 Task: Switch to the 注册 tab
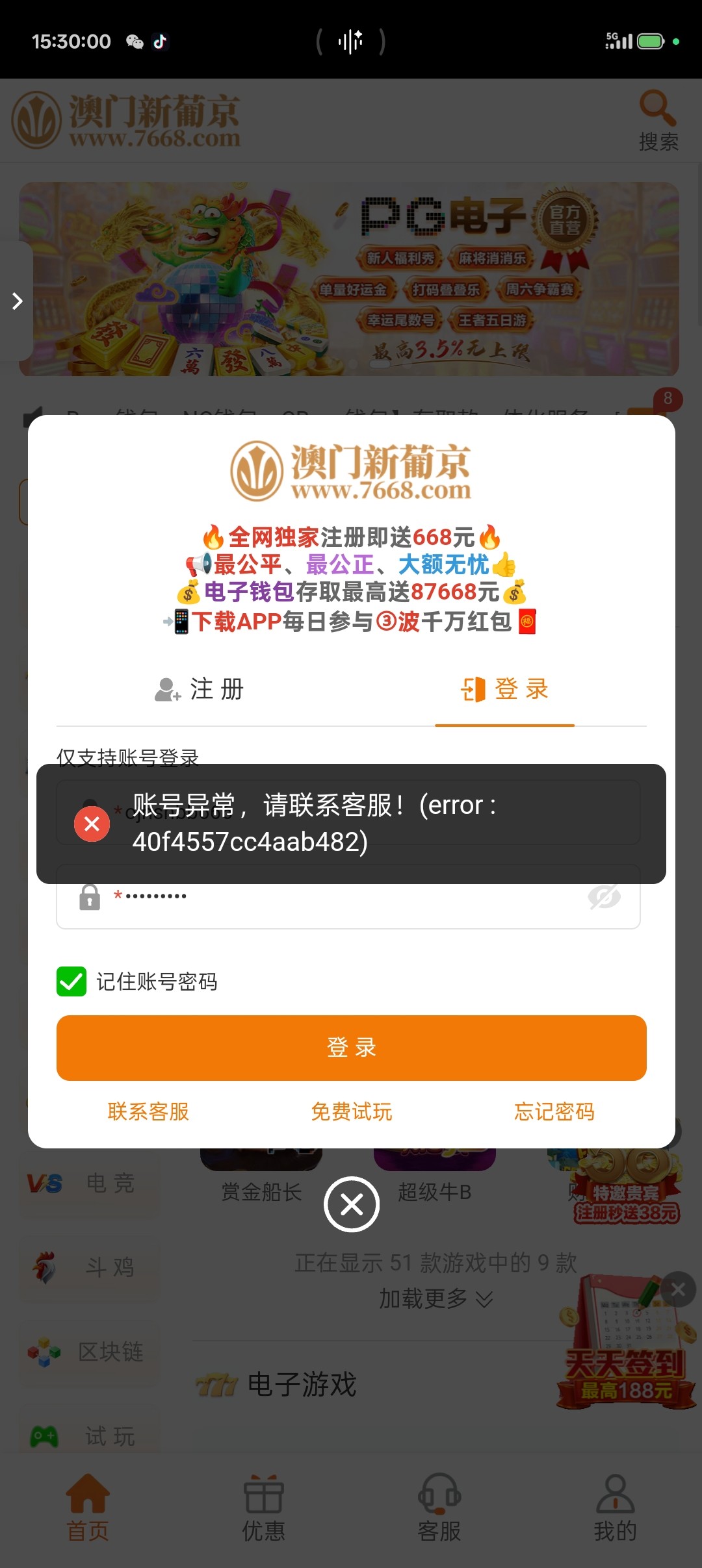tap(200, 689)
